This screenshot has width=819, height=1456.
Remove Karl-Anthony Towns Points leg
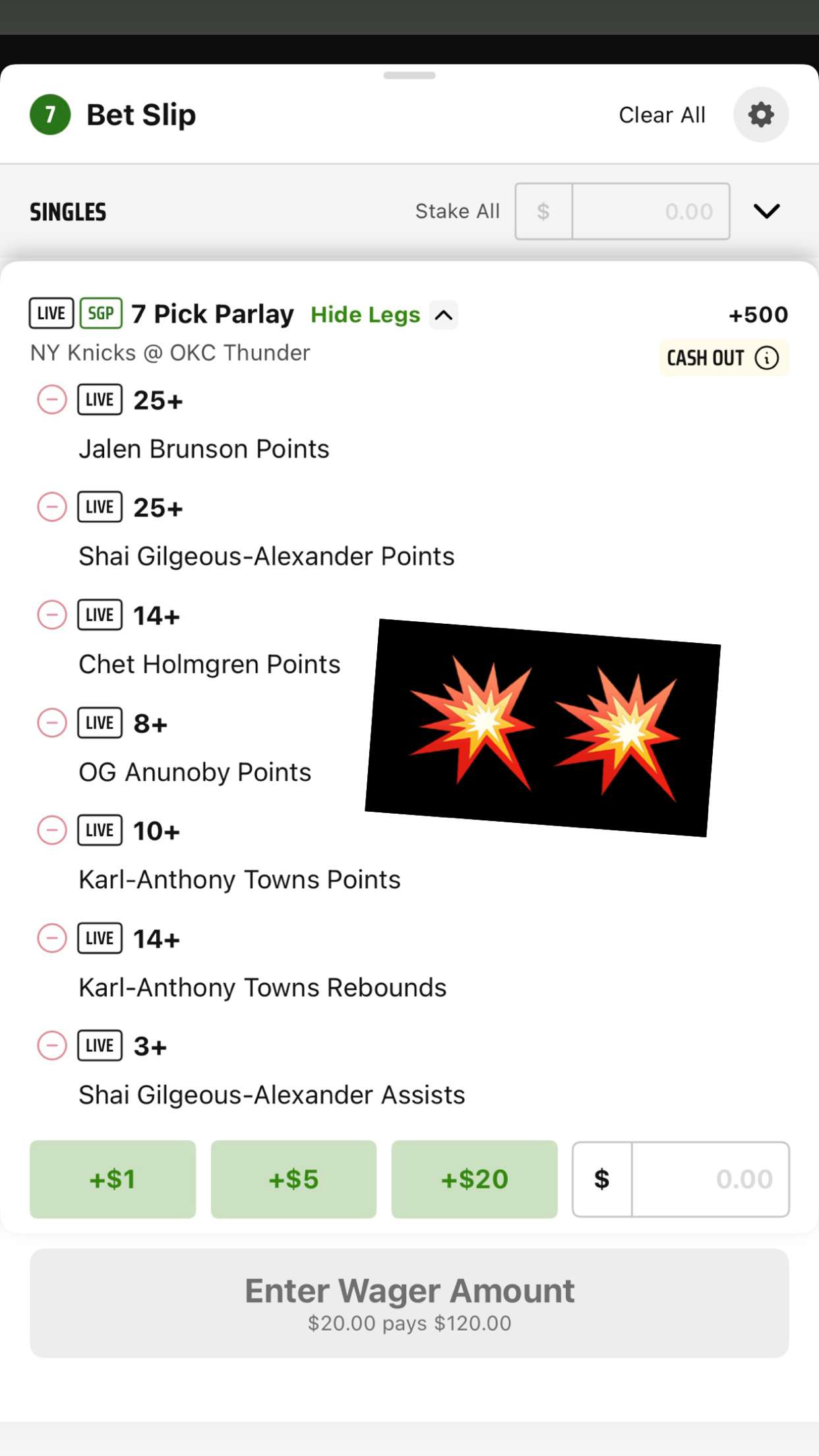point(52,830)
